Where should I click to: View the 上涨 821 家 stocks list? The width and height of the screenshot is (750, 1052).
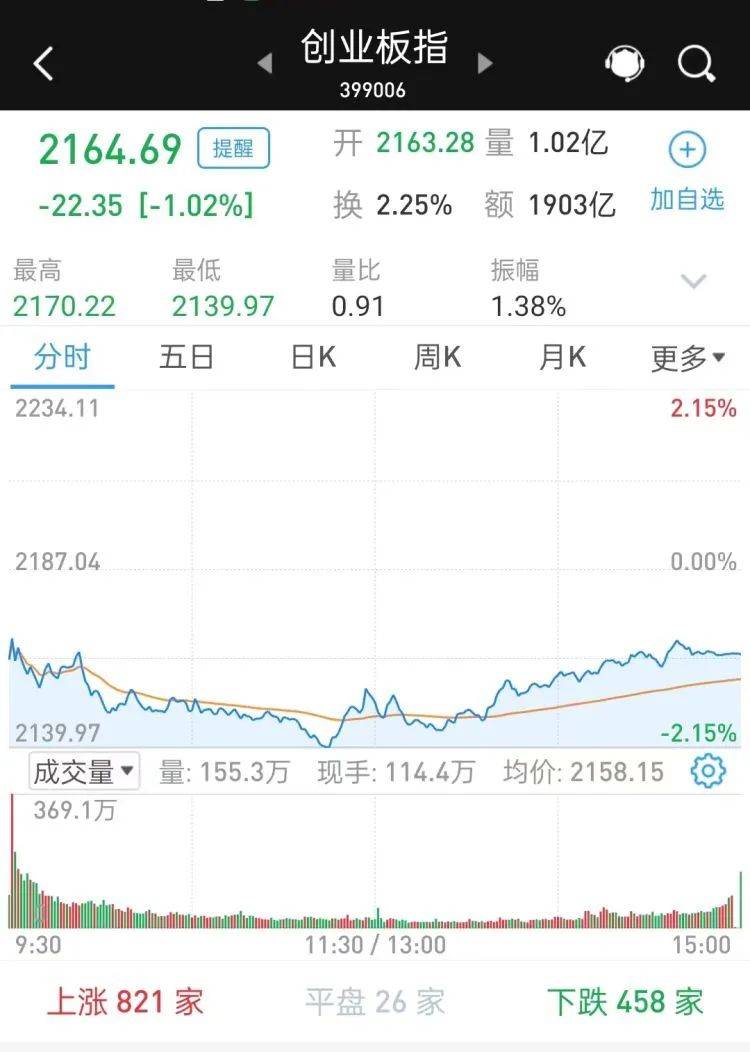coord(125,1001)
